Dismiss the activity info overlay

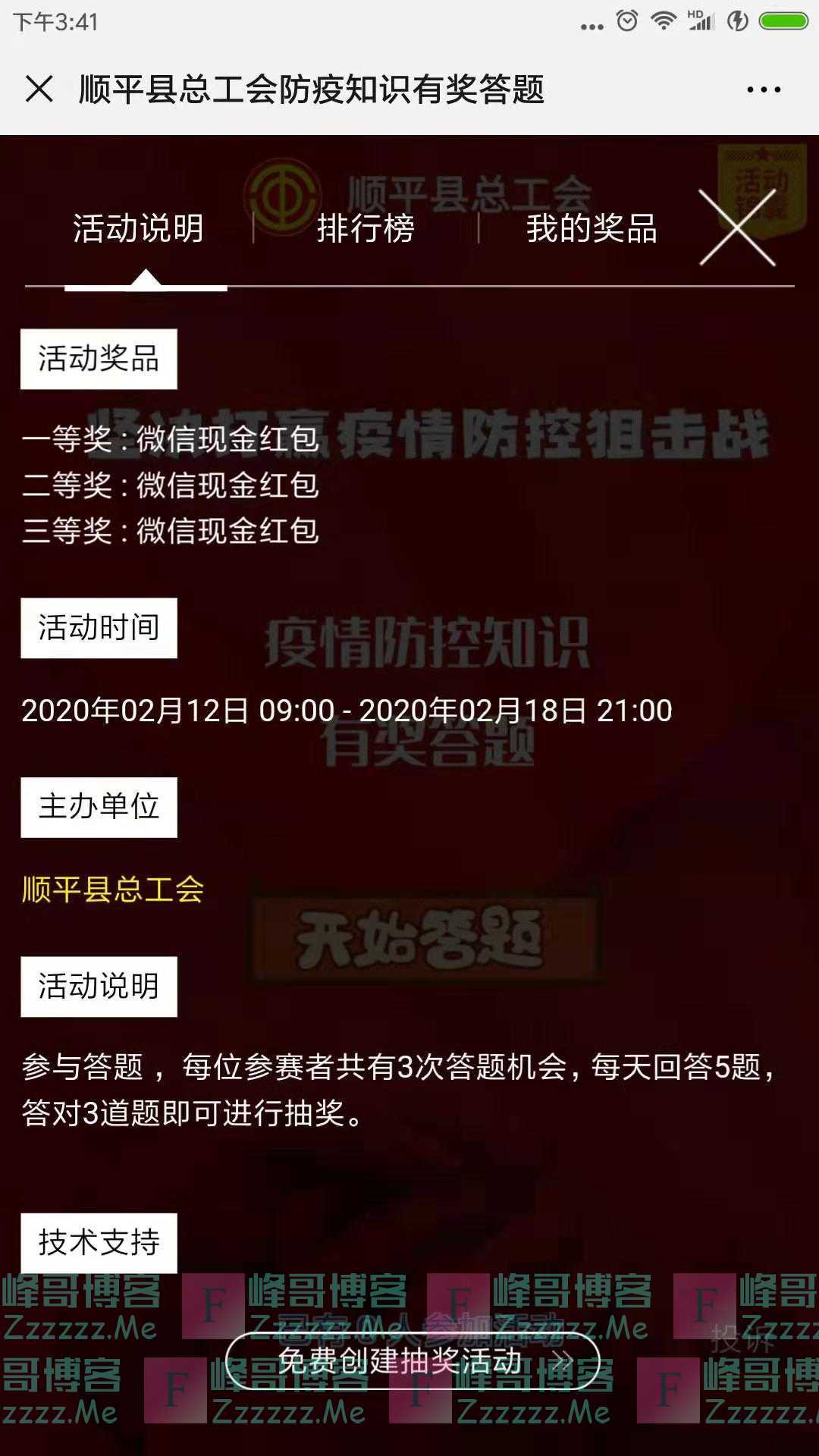(737, 227)
